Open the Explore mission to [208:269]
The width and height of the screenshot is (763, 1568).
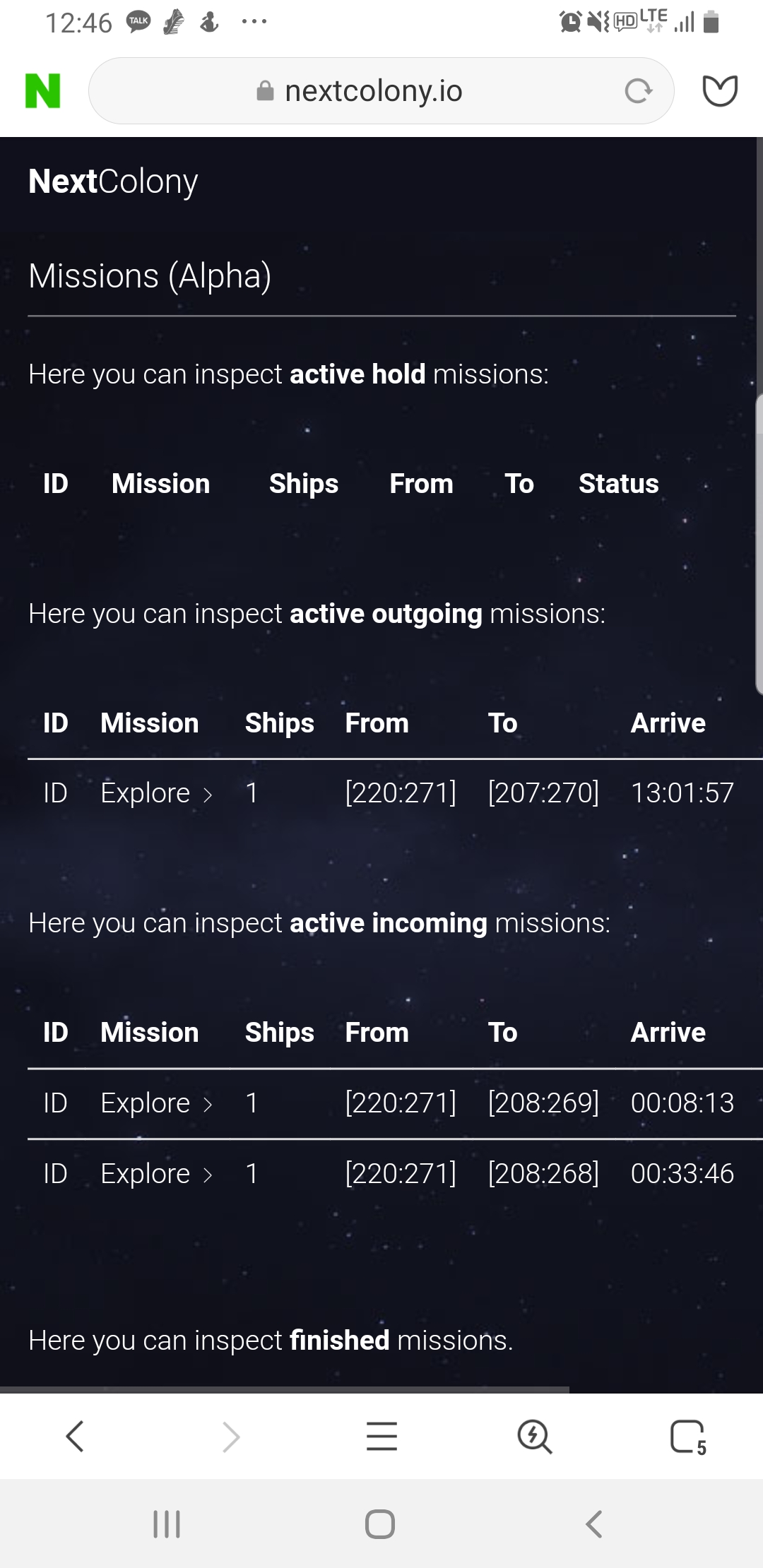(x=156, y=1103)
